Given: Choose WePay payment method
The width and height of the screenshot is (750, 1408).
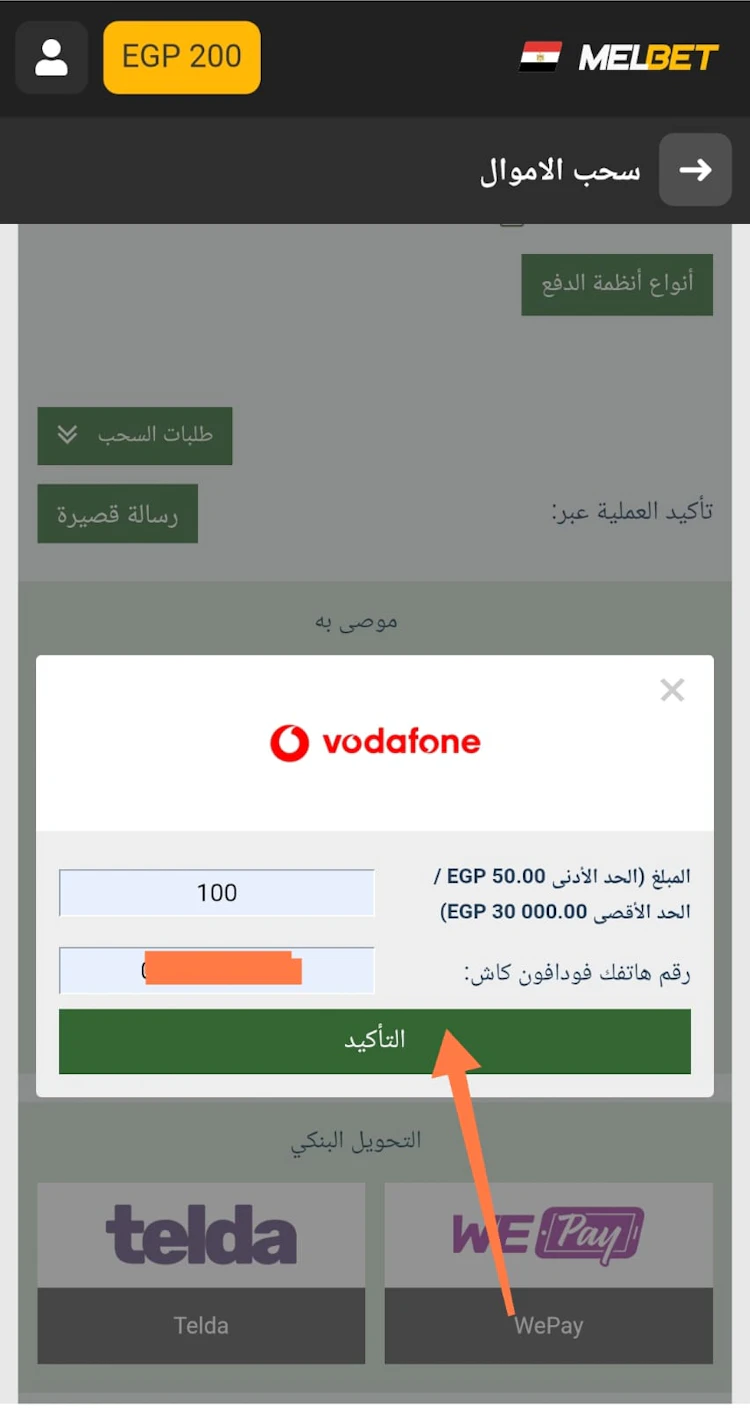Looking at the screenshot, I should [549, 1273].
